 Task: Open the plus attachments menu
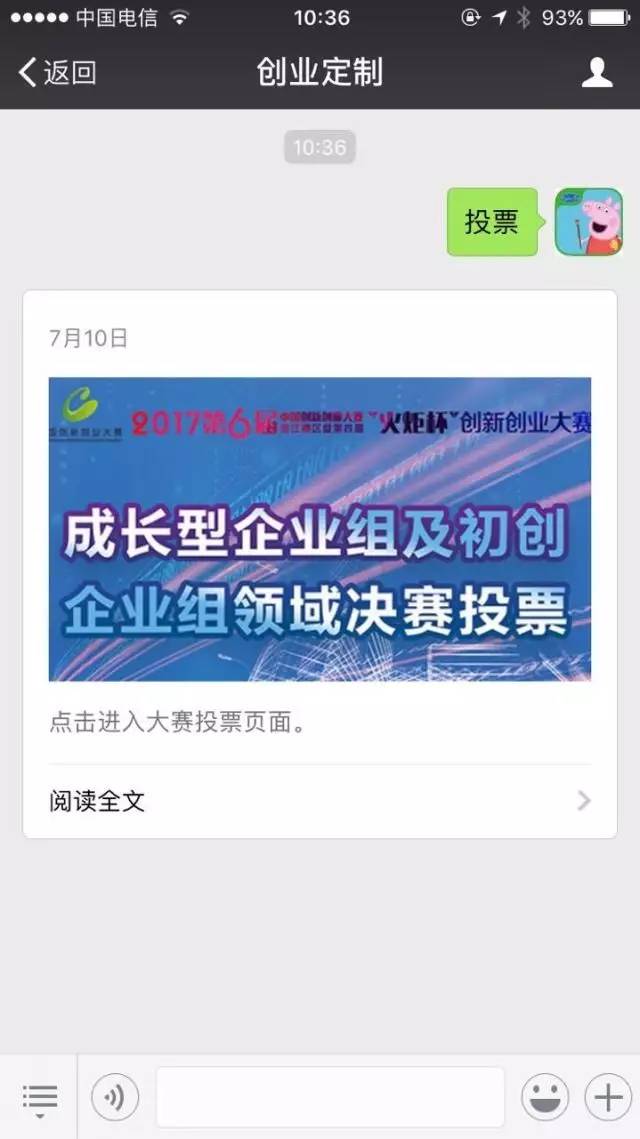608,1098
